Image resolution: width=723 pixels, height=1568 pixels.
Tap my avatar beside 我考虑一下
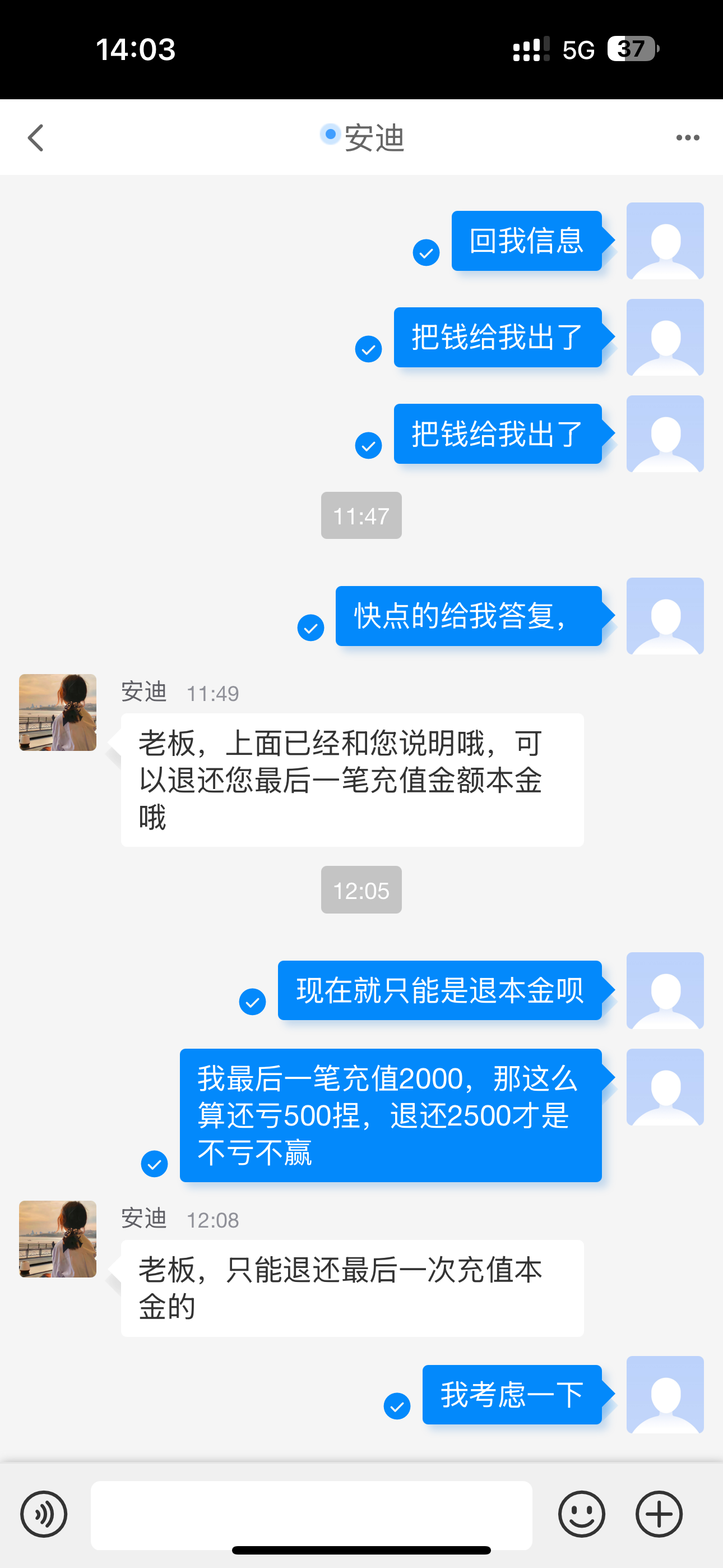click(x=665, y=1395)
